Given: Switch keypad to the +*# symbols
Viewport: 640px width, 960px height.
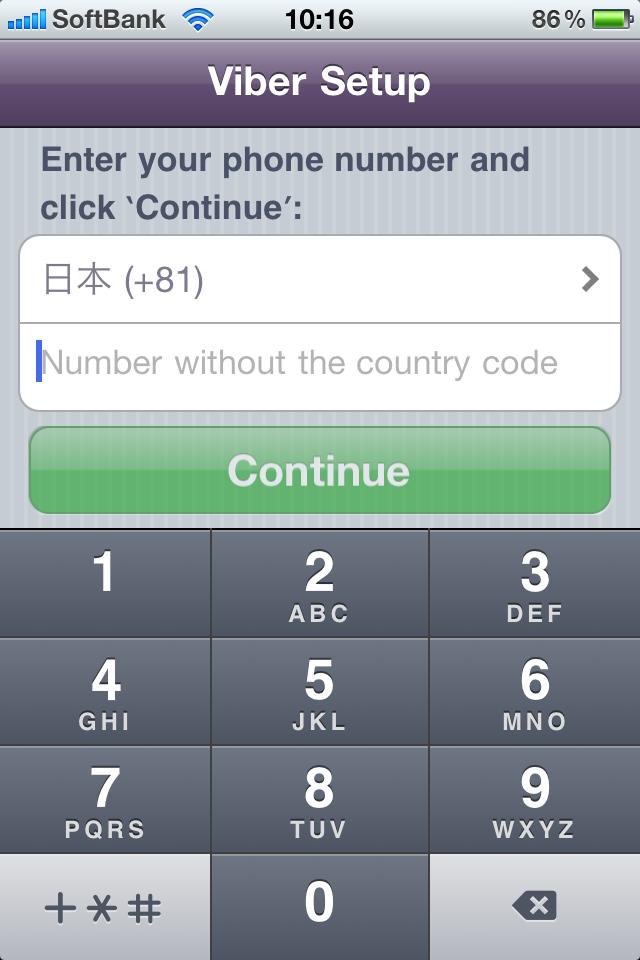Looking at the screenshot, I should (x=105, y=907).
